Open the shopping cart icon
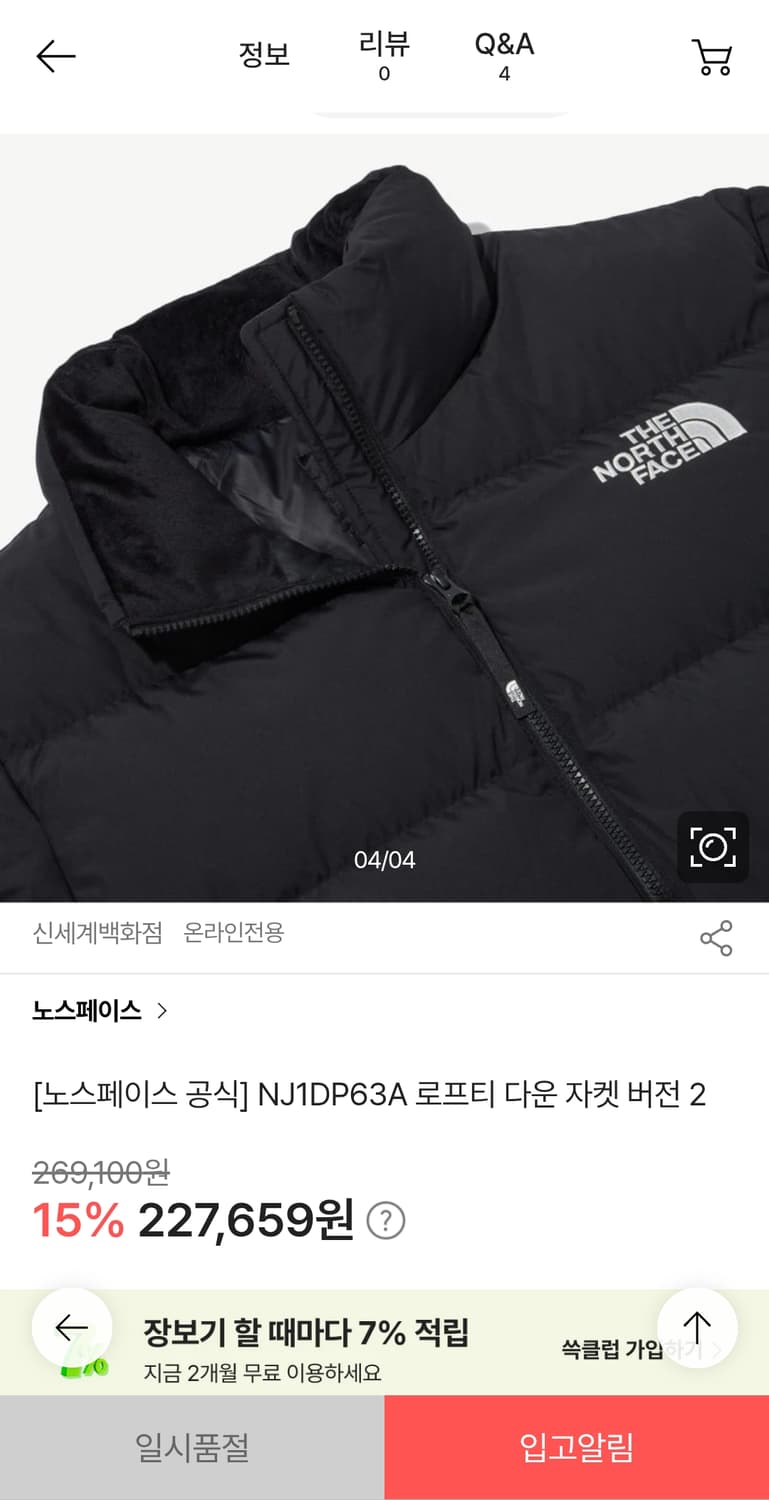Viewport: 769px width, 1500px height. pos(711,57)
